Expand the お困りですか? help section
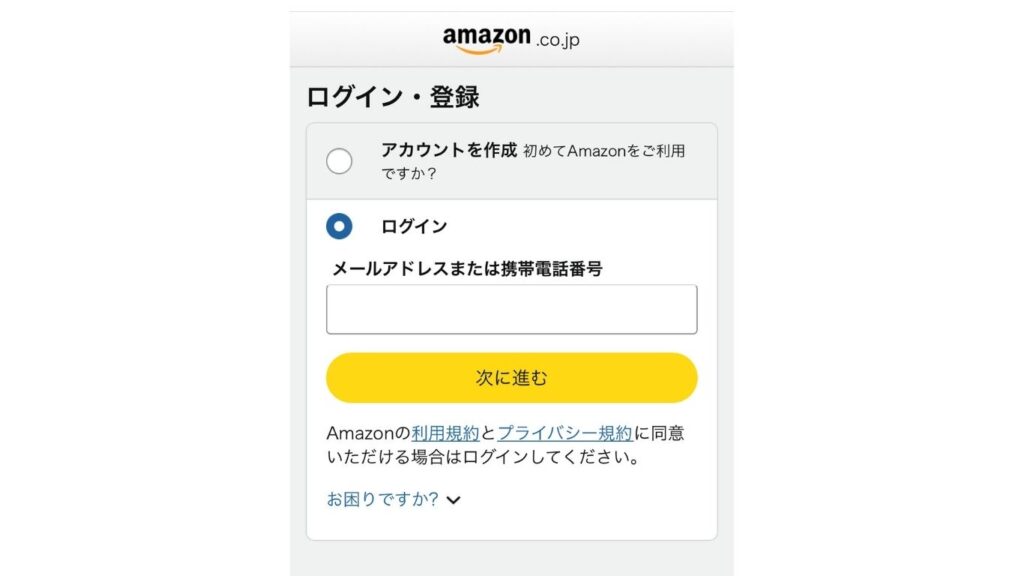The height and width of the screenshot is (576, 1024). pos(393,499)
